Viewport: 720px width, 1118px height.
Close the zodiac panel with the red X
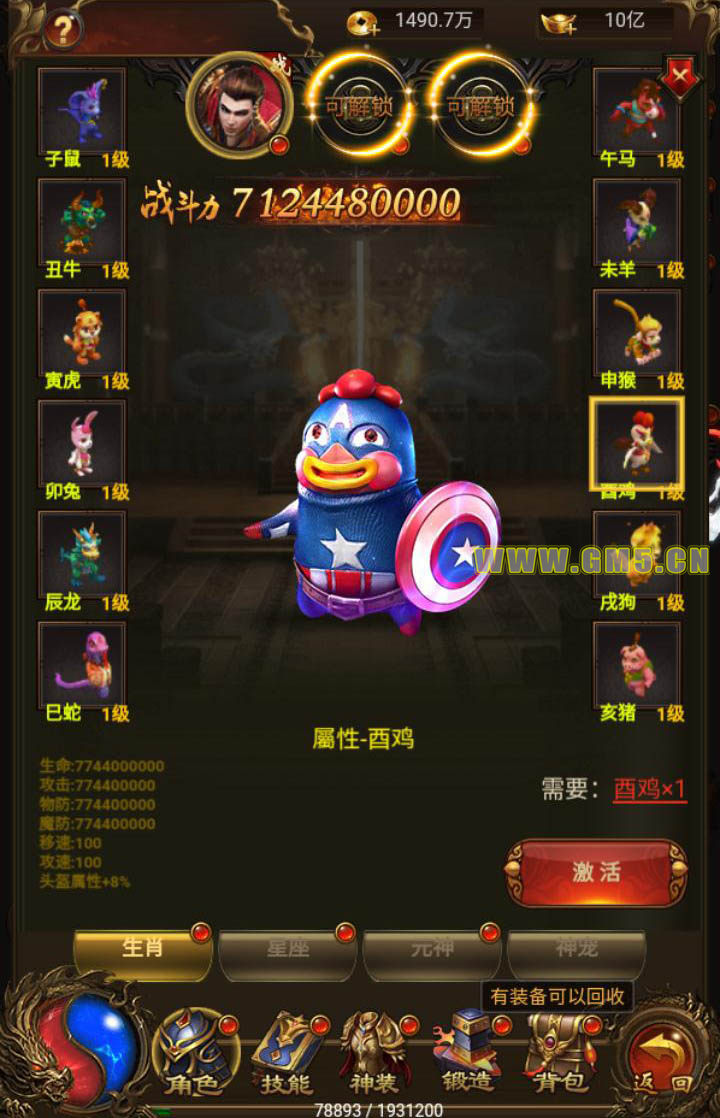pyautogui.click(x=679, y=75)
